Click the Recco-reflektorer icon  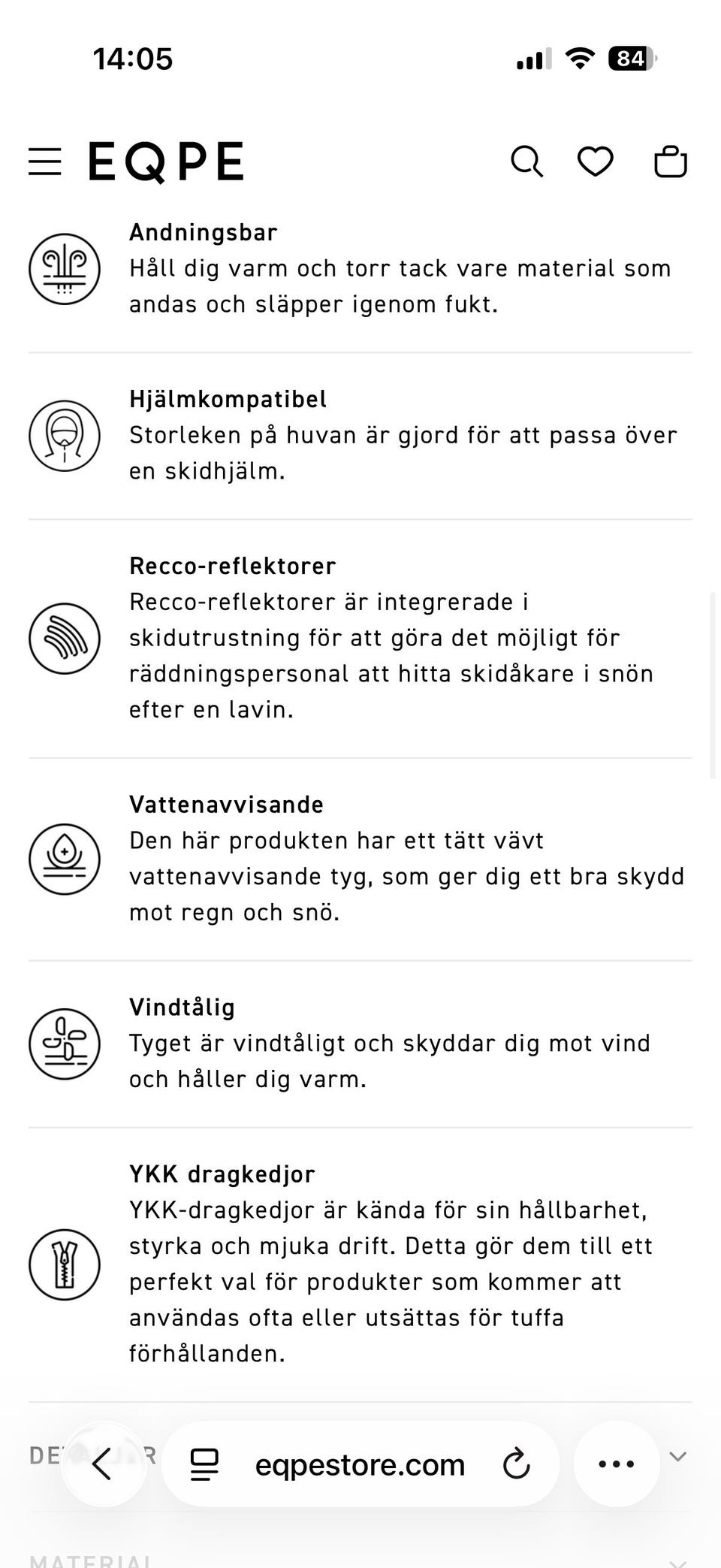tap(65, 638)
